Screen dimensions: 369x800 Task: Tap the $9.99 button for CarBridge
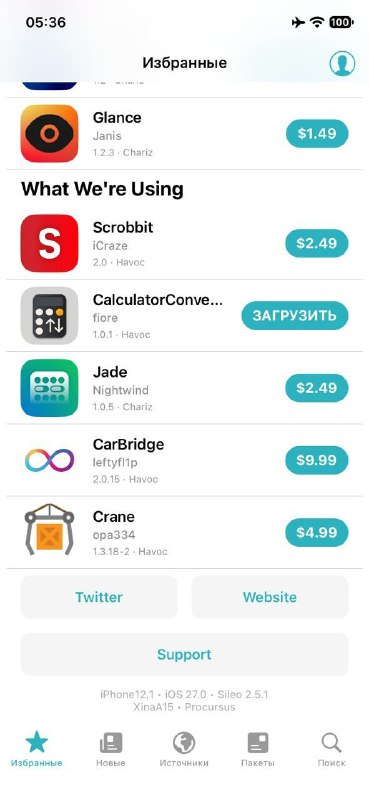pyautogui.click(x=317, y=460)
